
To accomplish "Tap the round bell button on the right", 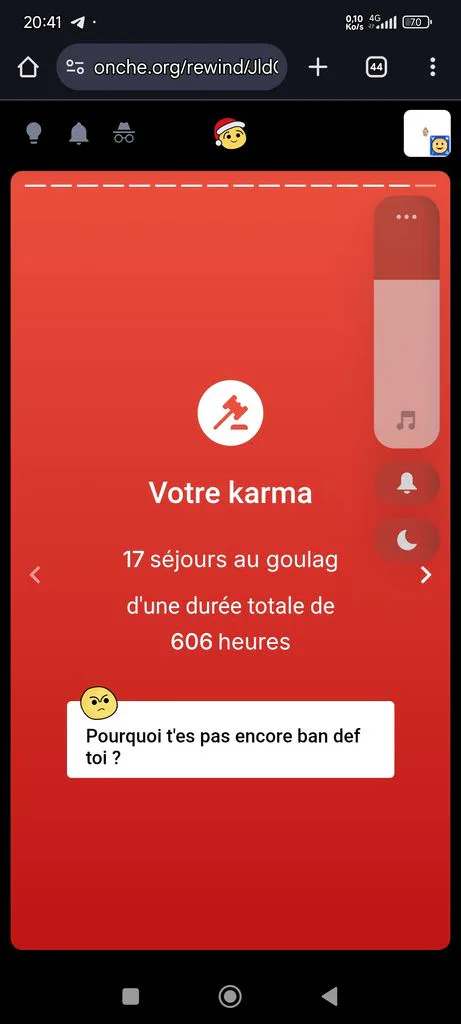I will coord(407,483).
